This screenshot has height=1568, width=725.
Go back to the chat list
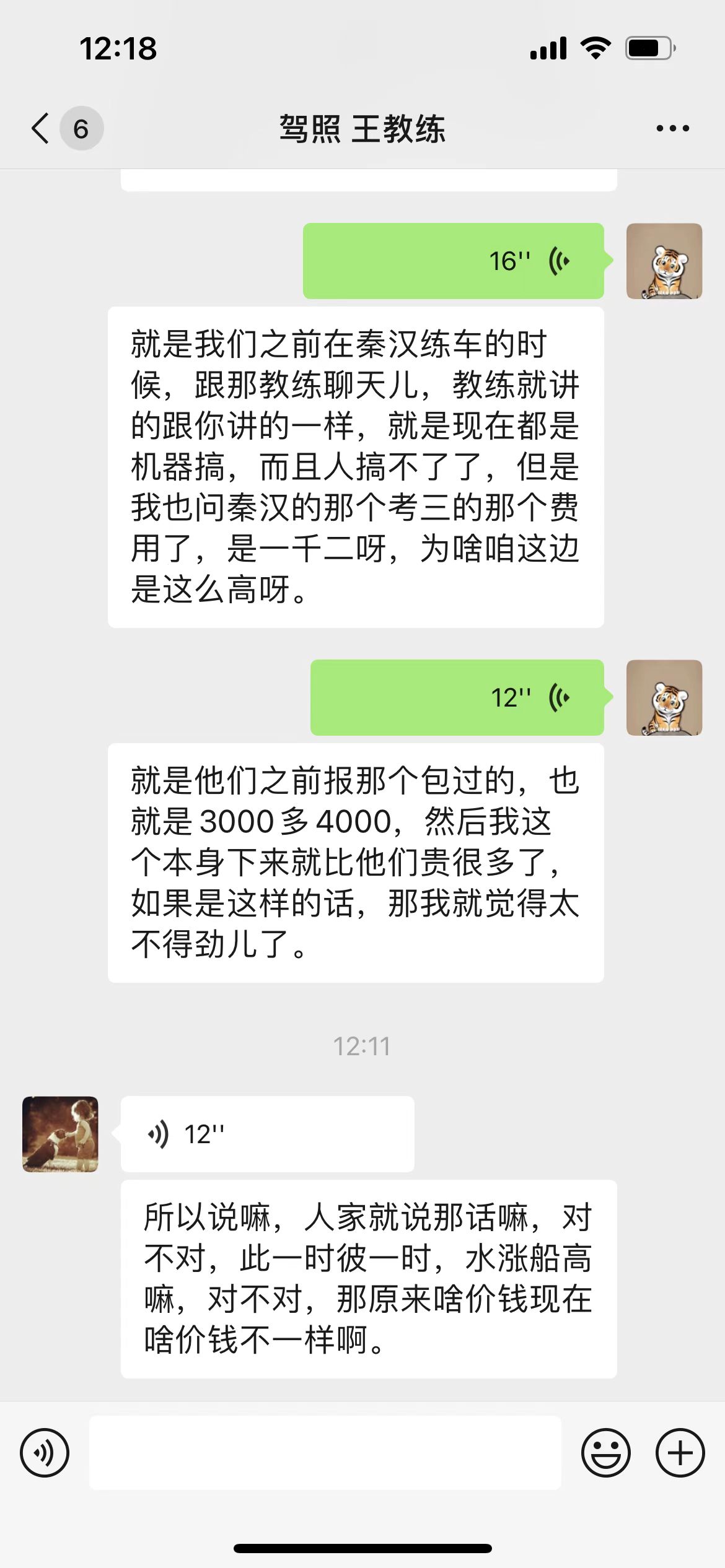[41, 129]
